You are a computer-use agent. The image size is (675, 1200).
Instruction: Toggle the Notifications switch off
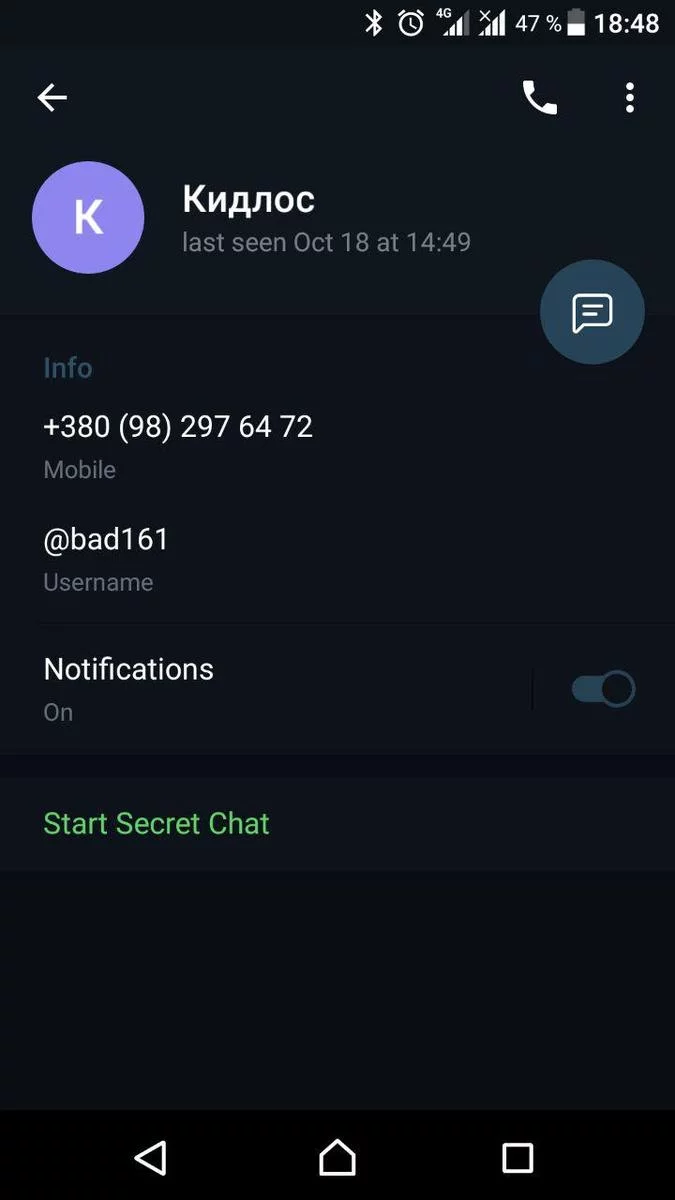pyautogui.click(x=603, y=689)
